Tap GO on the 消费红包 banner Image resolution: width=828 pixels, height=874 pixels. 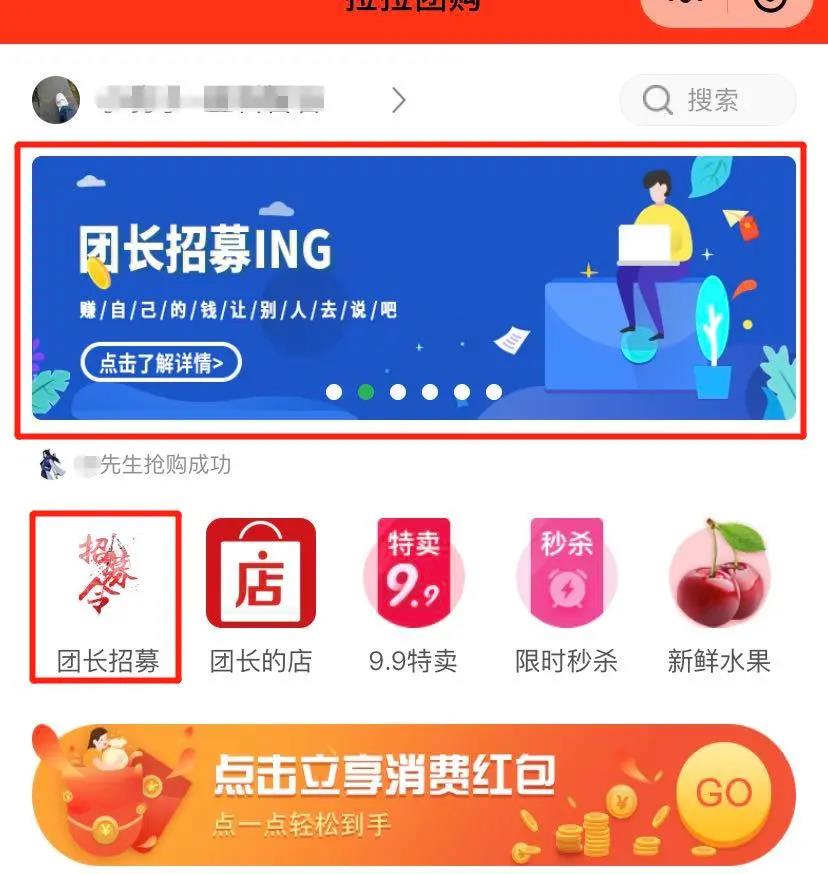tap(723, 794)
